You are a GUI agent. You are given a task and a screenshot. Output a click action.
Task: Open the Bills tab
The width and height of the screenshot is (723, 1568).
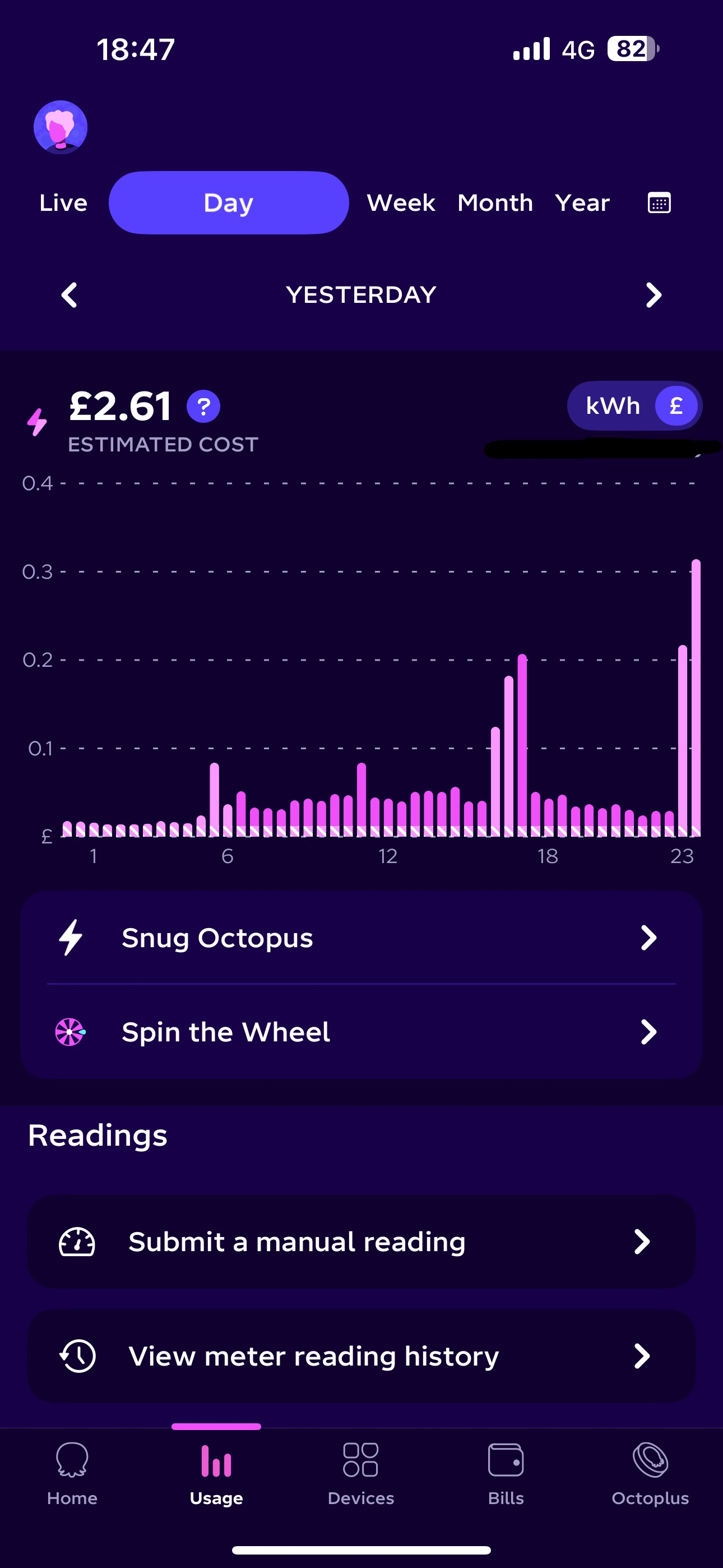coord(506,1473)
